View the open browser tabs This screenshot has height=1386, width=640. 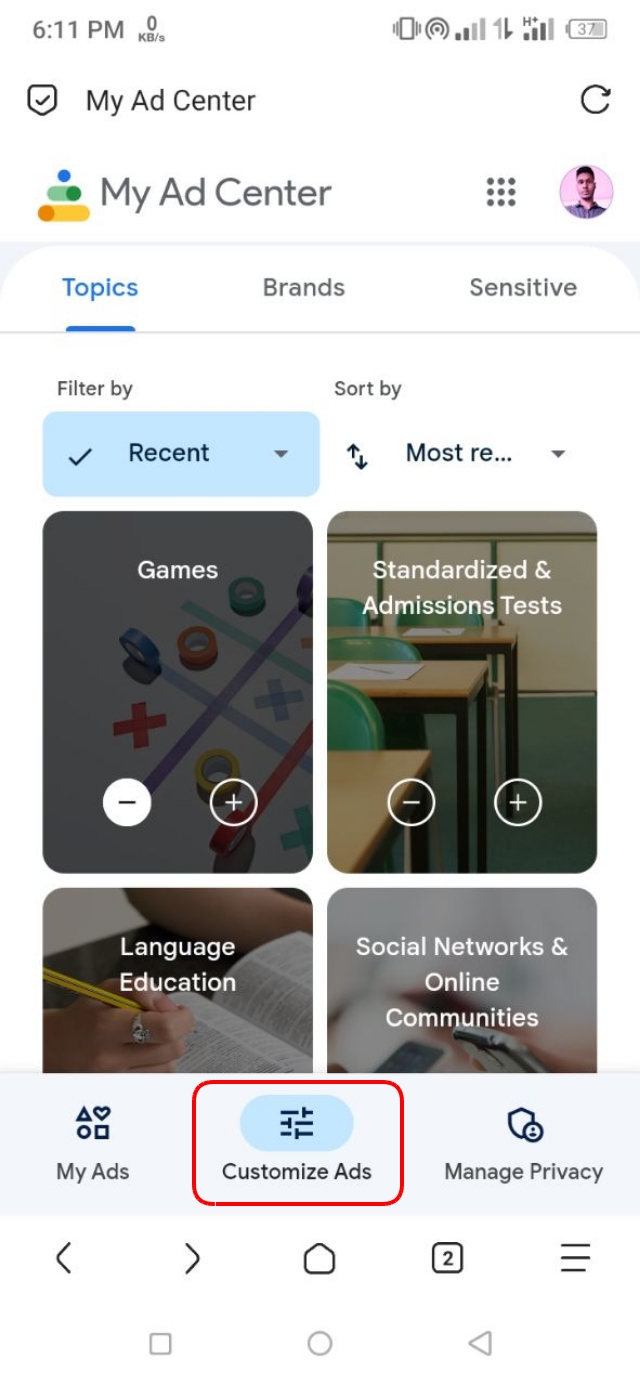447,1258
